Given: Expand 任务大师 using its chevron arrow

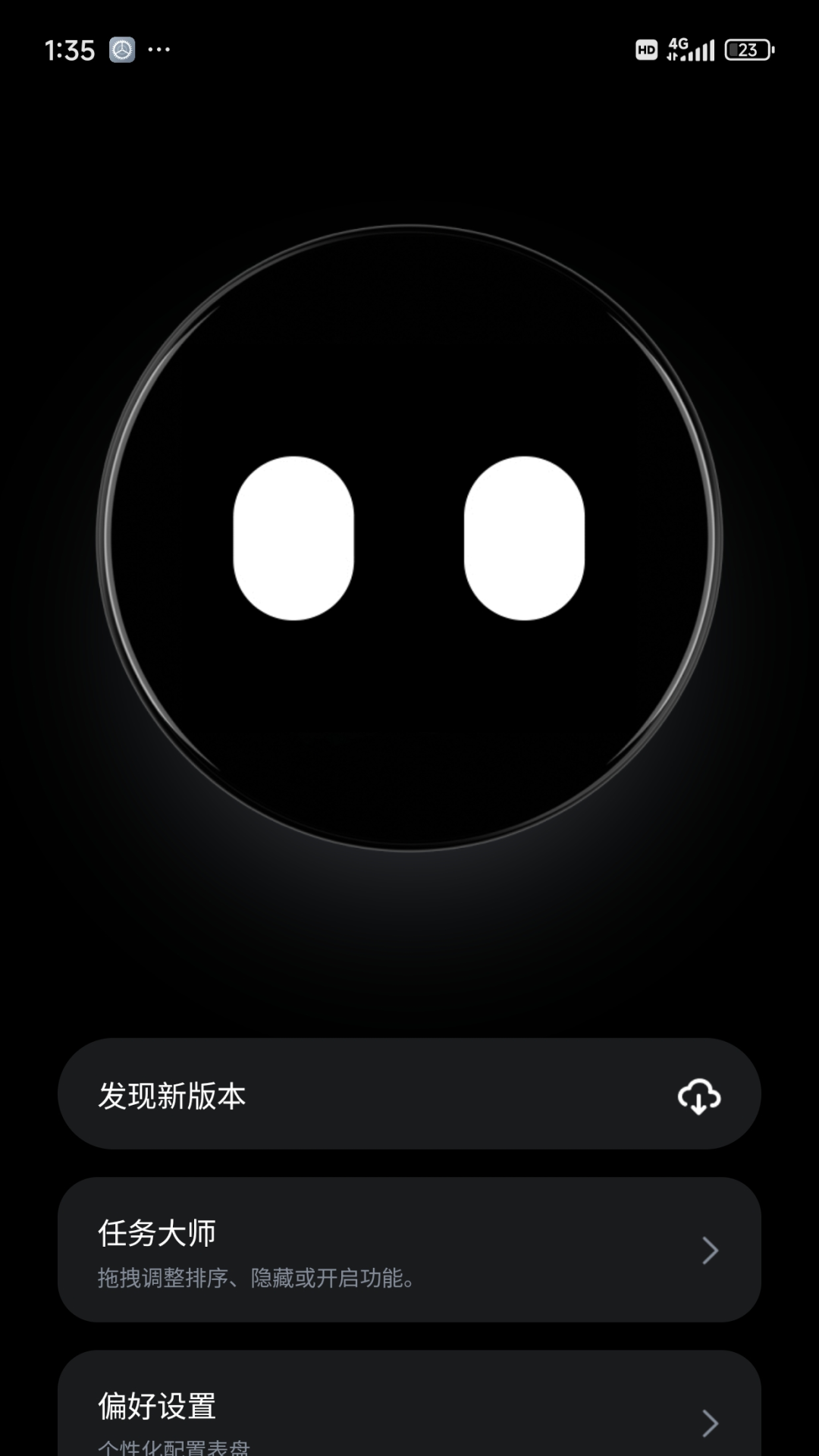Looking at the screenshot, I should [x=710, y=1251].
